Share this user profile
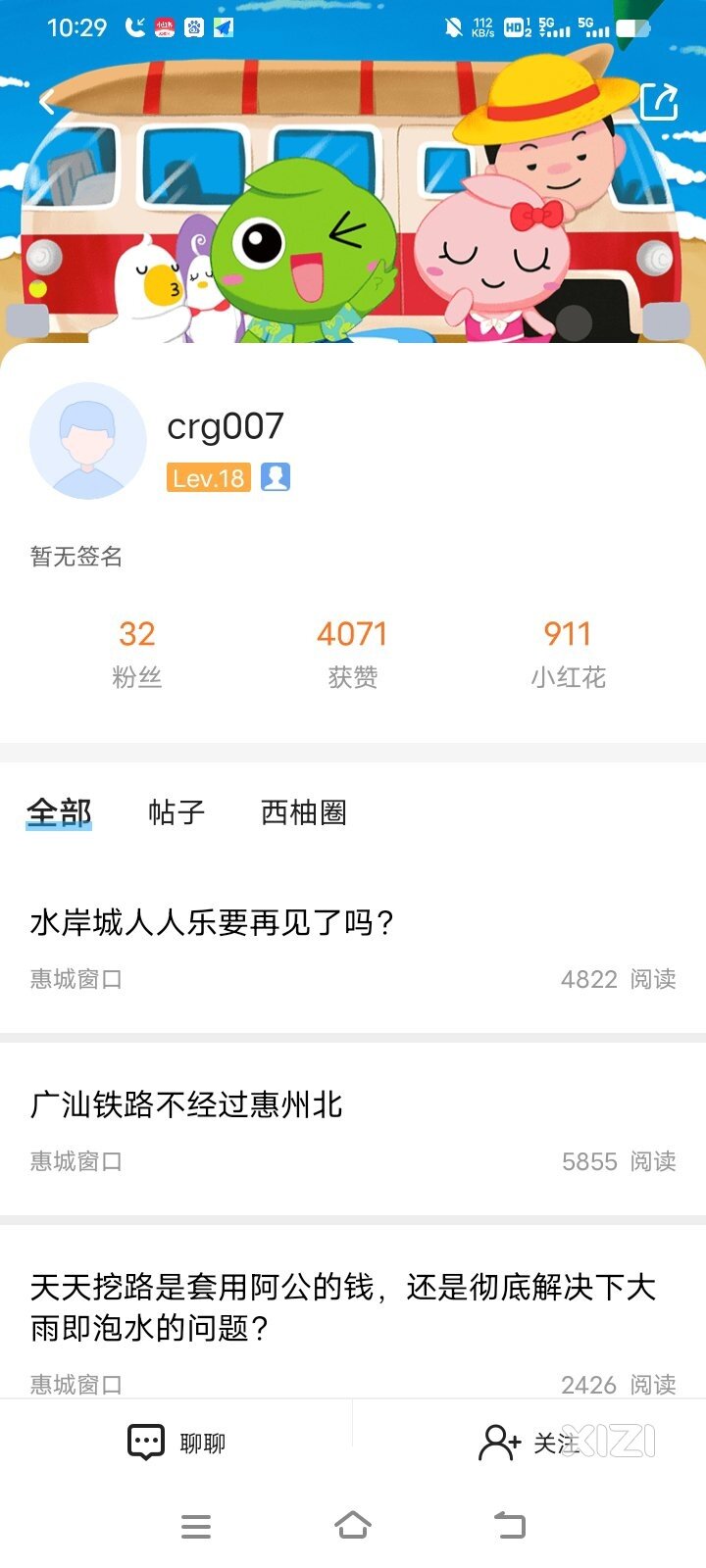 click(x=659, y=101)
